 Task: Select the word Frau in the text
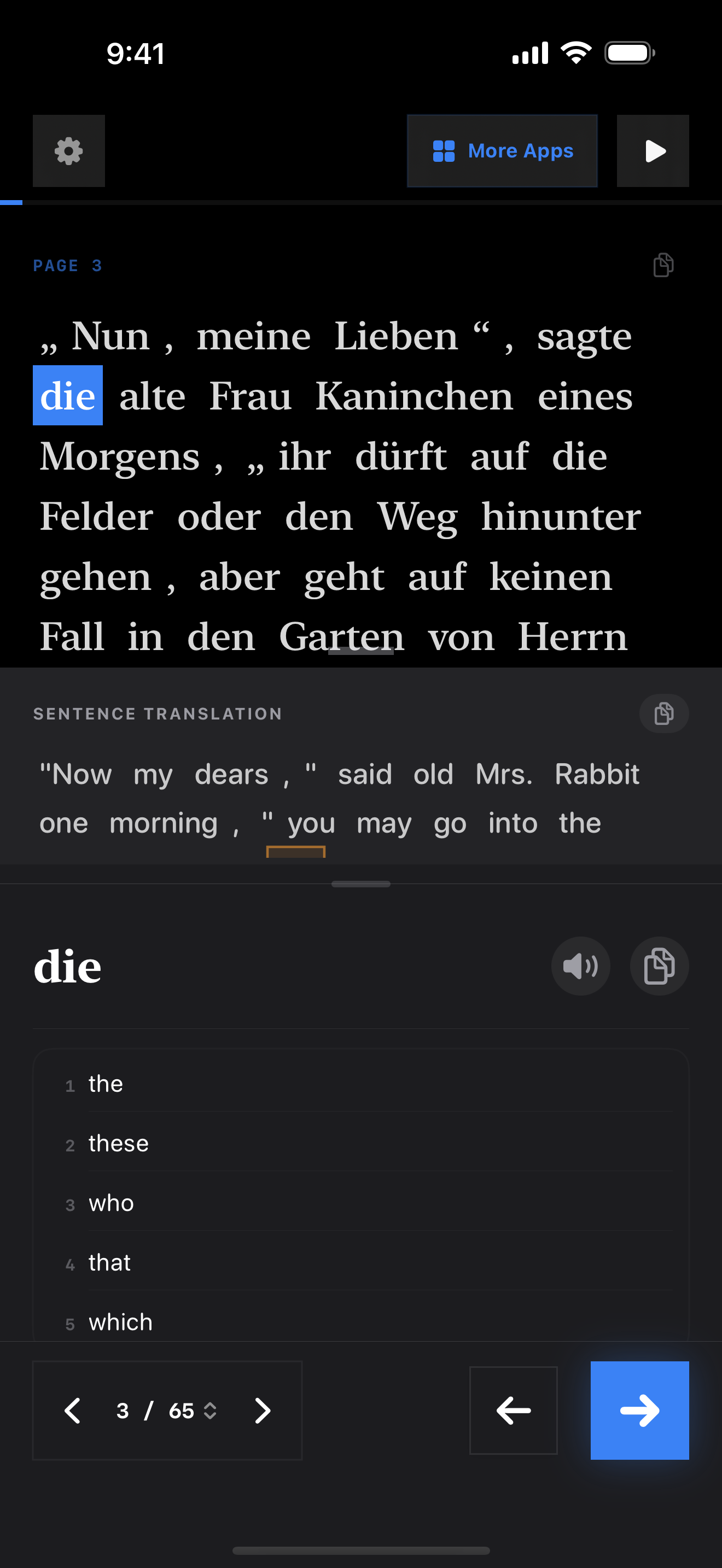[250, 396]
